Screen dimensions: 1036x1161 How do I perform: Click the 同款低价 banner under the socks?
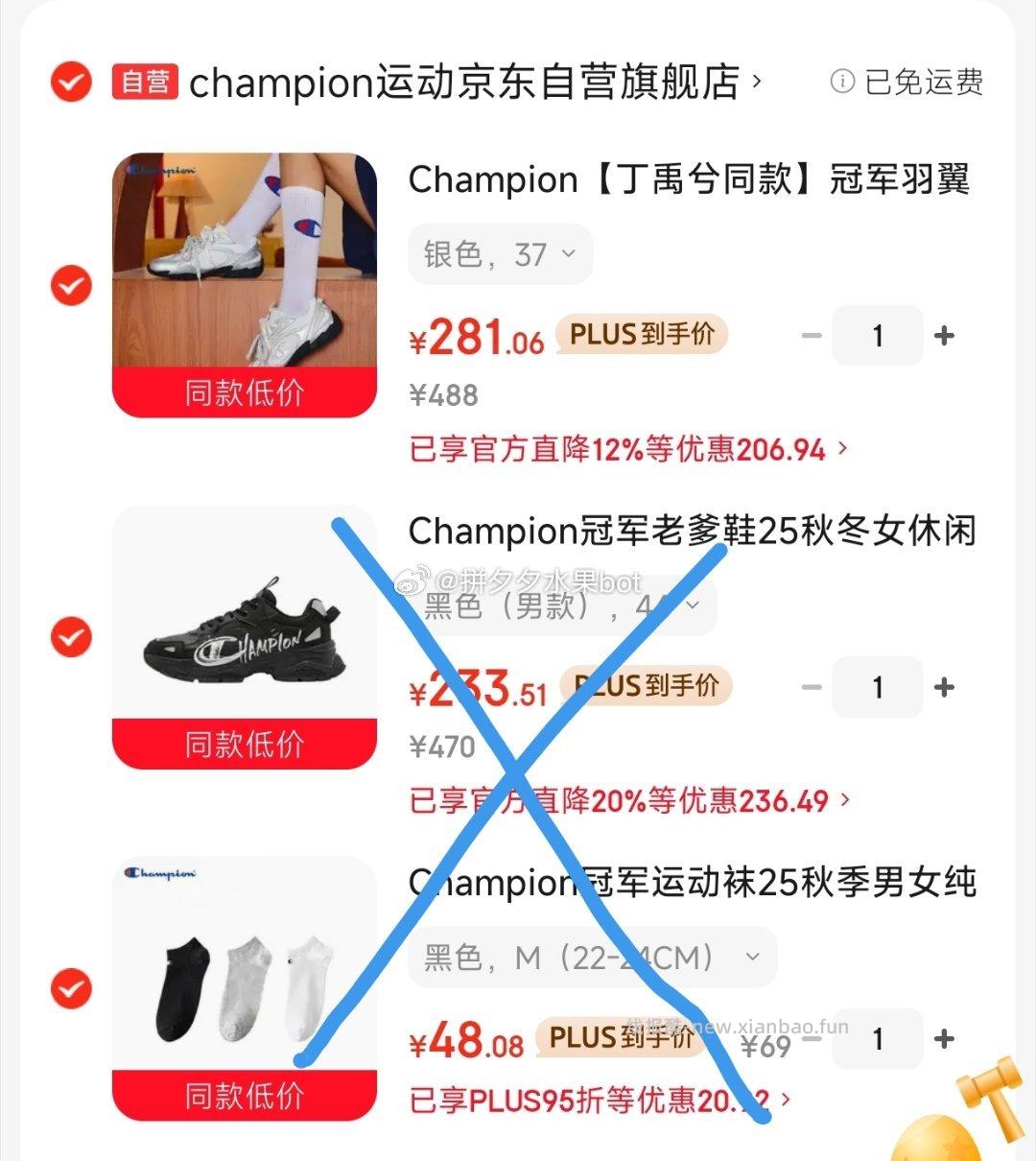pos(244,1097)
